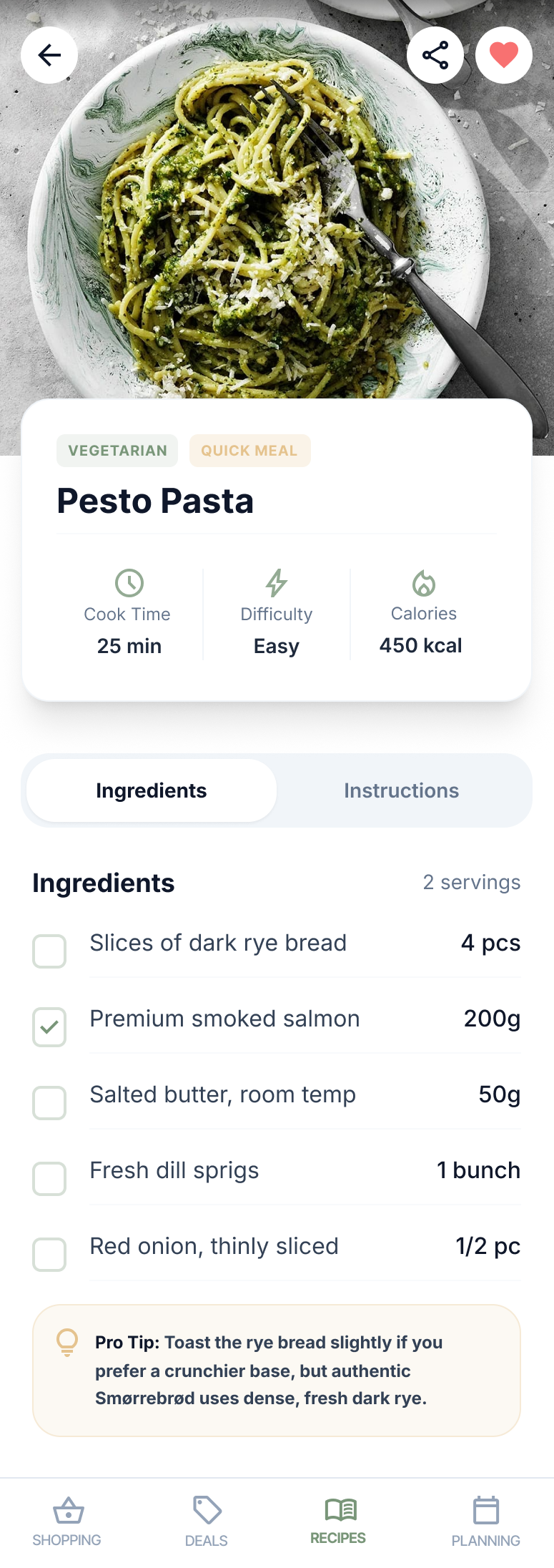This screenshot has width=554, height=1568.
Task: Select the Ingredients tab
Action: point(152,790)
